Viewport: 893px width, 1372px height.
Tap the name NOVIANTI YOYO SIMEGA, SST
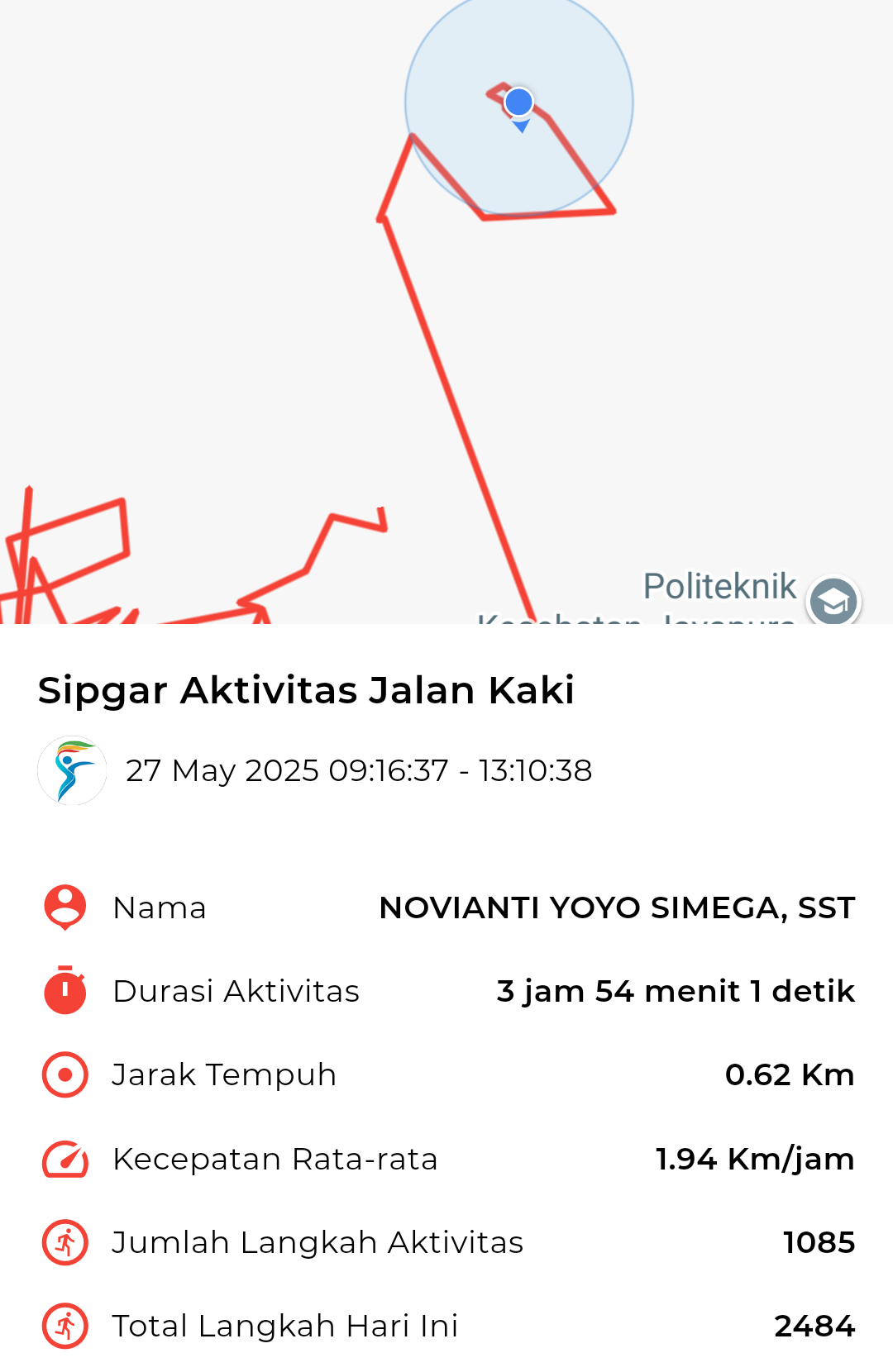(x=615, y=907)
